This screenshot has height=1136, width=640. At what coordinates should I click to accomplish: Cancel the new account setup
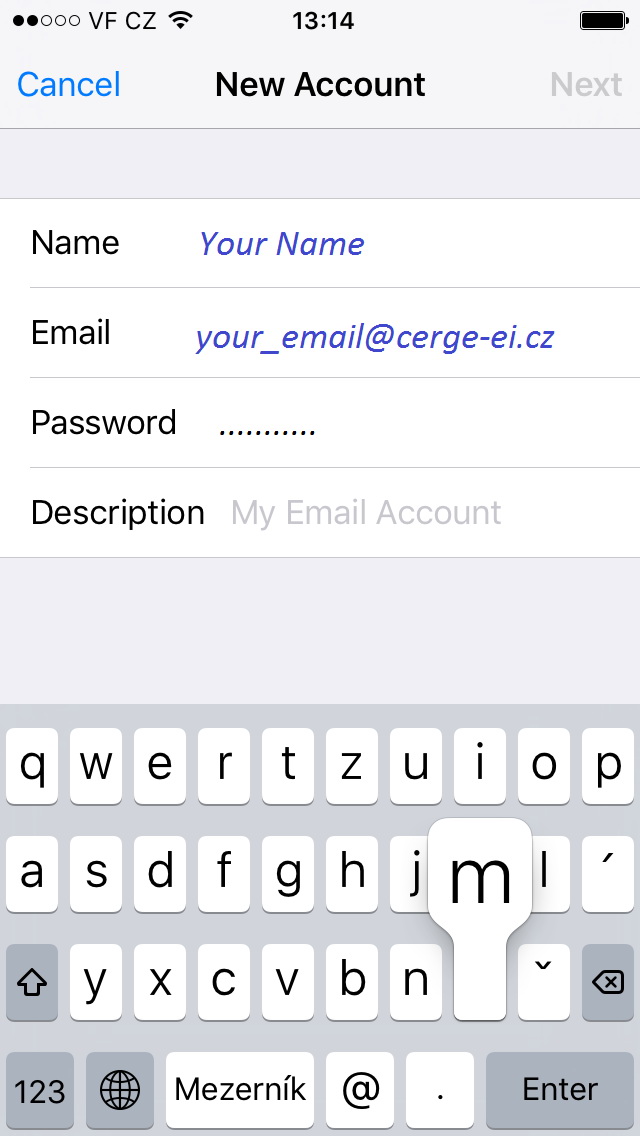pyautogui.click(x=69, y=85)
